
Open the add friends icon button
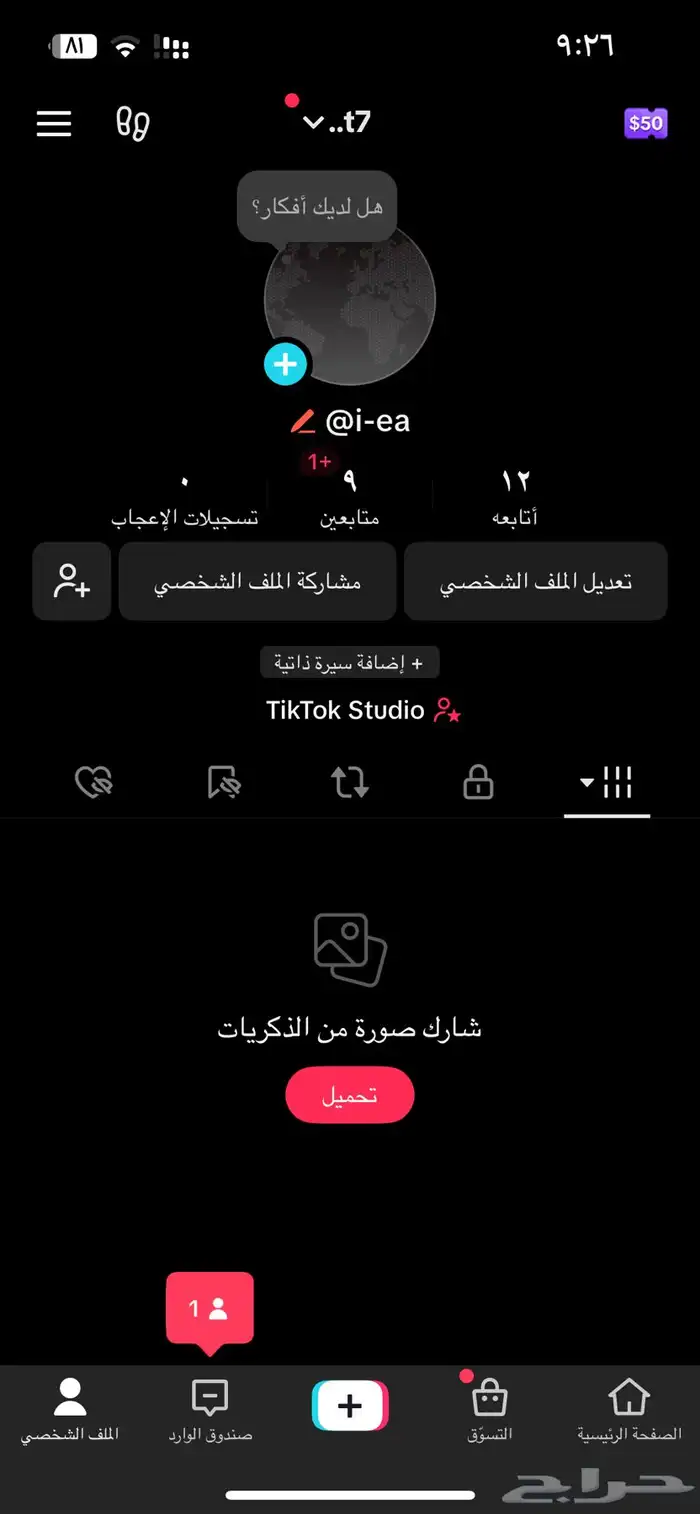(x=72, y=582)
